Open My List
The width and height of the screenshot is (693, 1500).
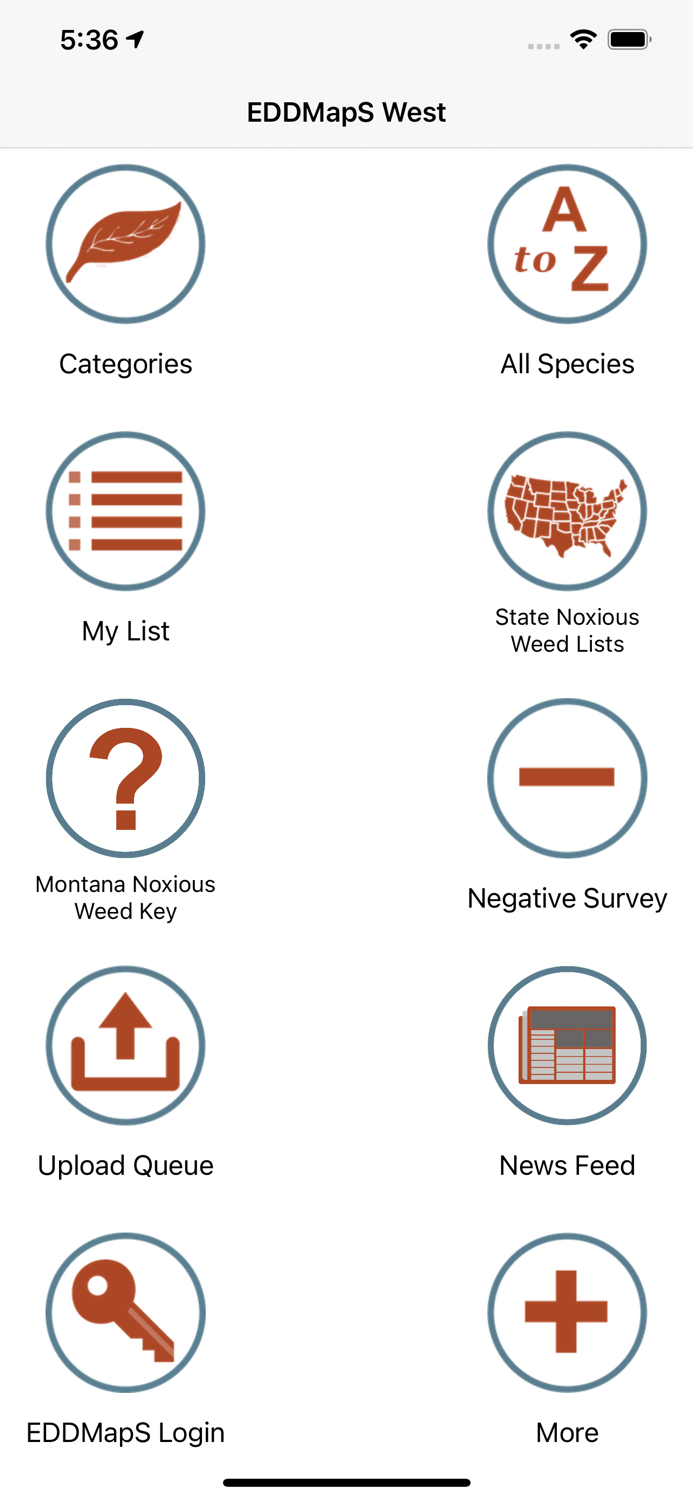click(x=126, y=511)
